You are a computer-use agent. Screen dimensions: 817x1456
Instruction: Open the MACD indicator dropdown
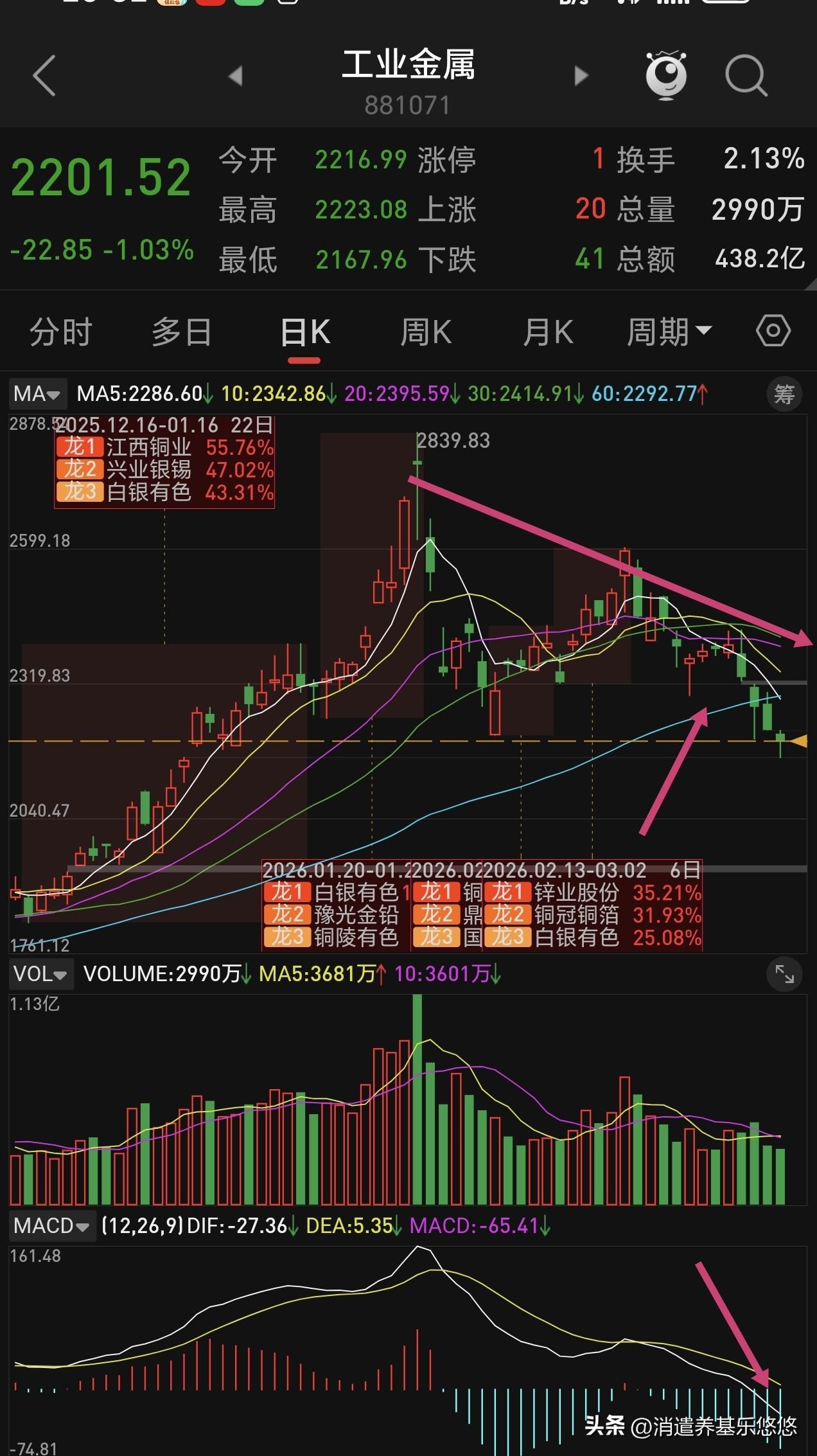[x=51, y=1225]
